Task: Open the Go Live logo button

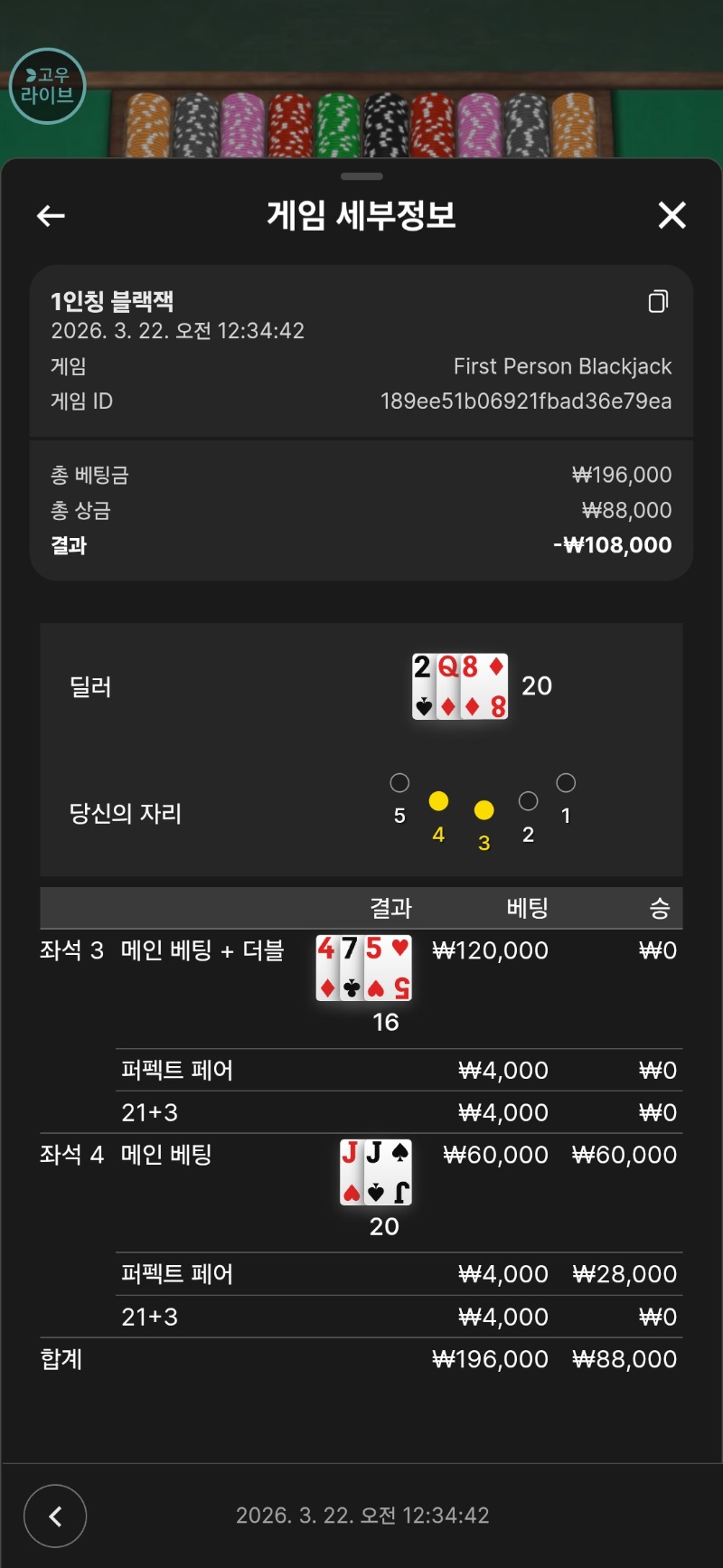Action: (x=47, y=87)
